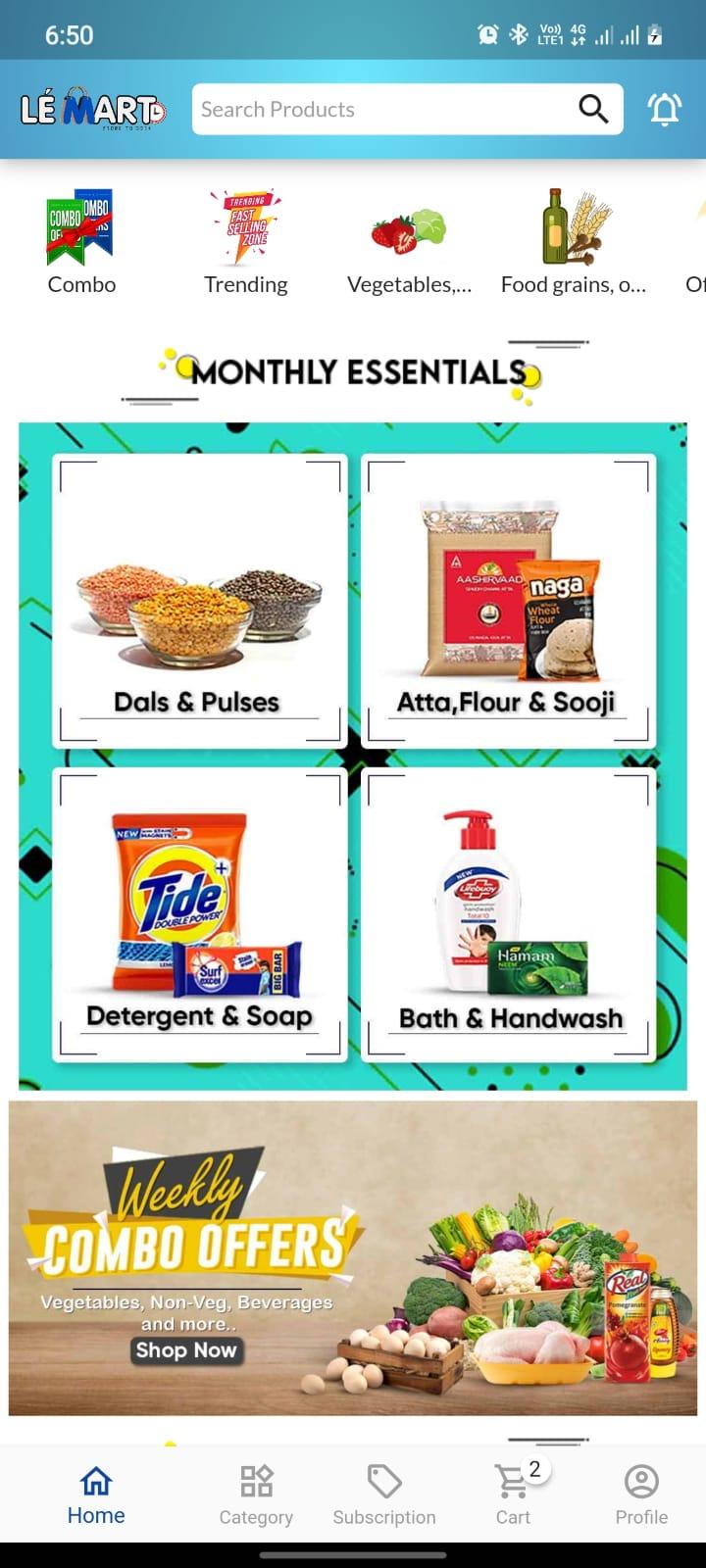View the Cart tab
This screenshot has width=706, height=1568.
513,1494
